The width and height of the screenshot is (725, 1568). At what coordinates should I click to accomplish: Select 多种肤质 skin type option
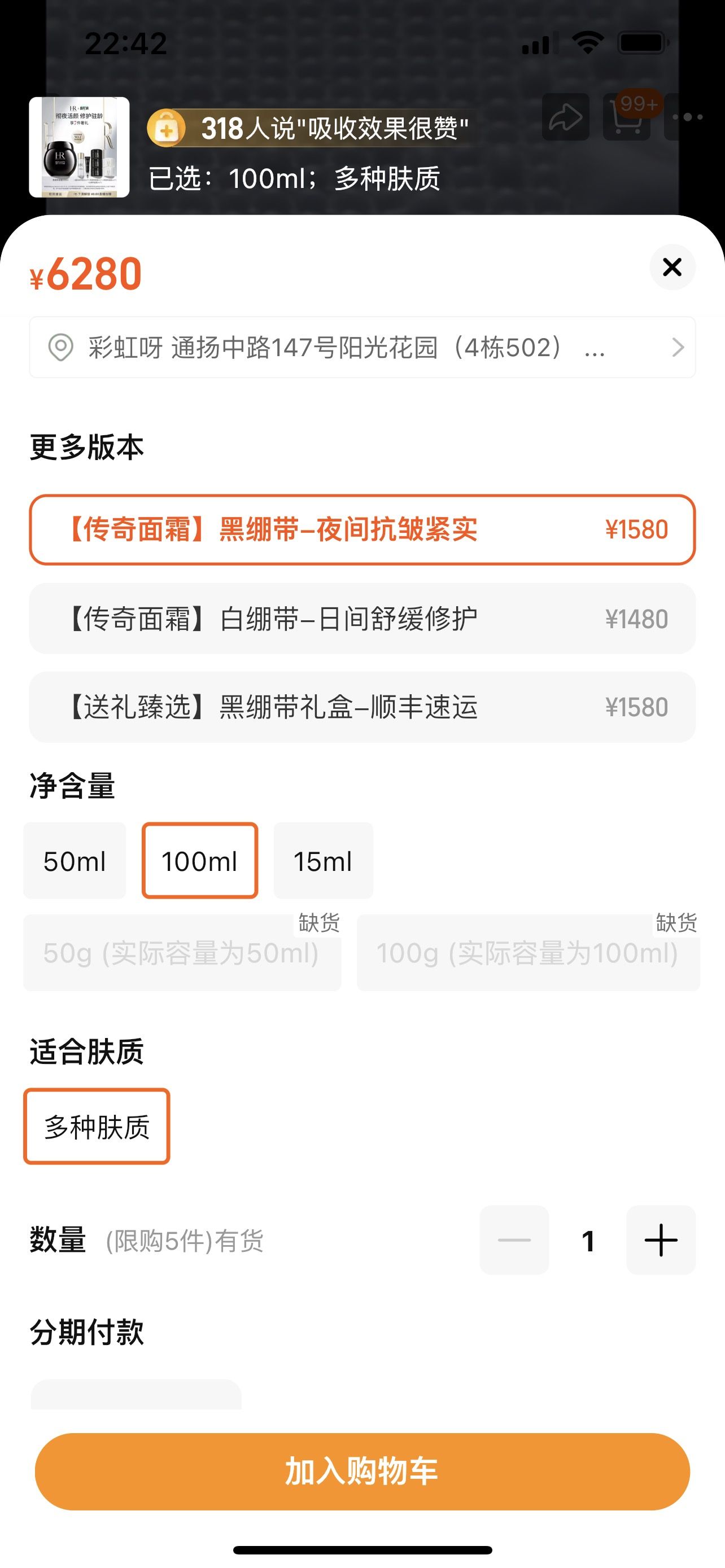pos(97,1126)
